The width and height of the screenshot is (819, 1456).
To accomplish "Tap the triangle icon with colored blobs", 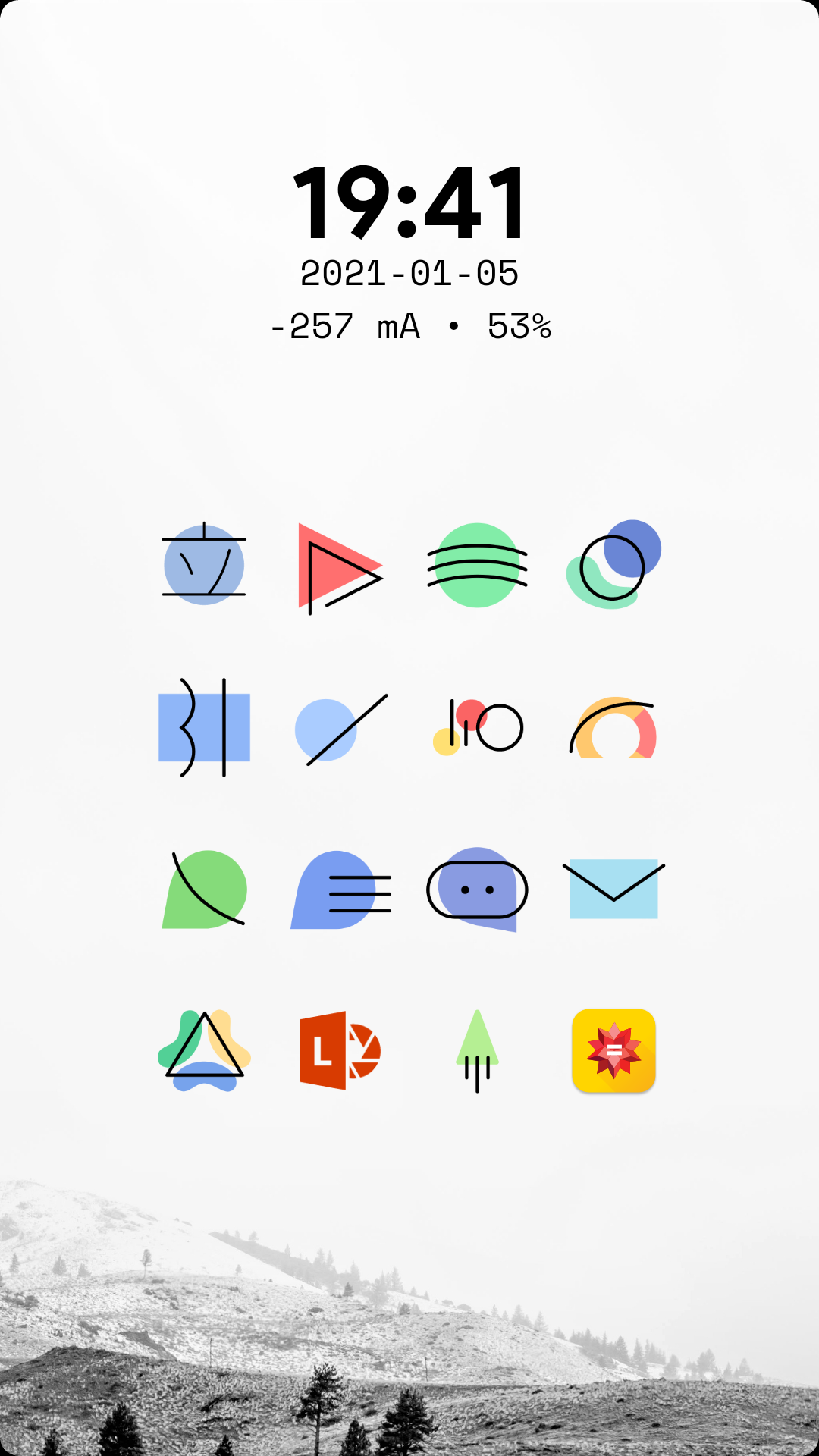I will [x=205, y=1050].
